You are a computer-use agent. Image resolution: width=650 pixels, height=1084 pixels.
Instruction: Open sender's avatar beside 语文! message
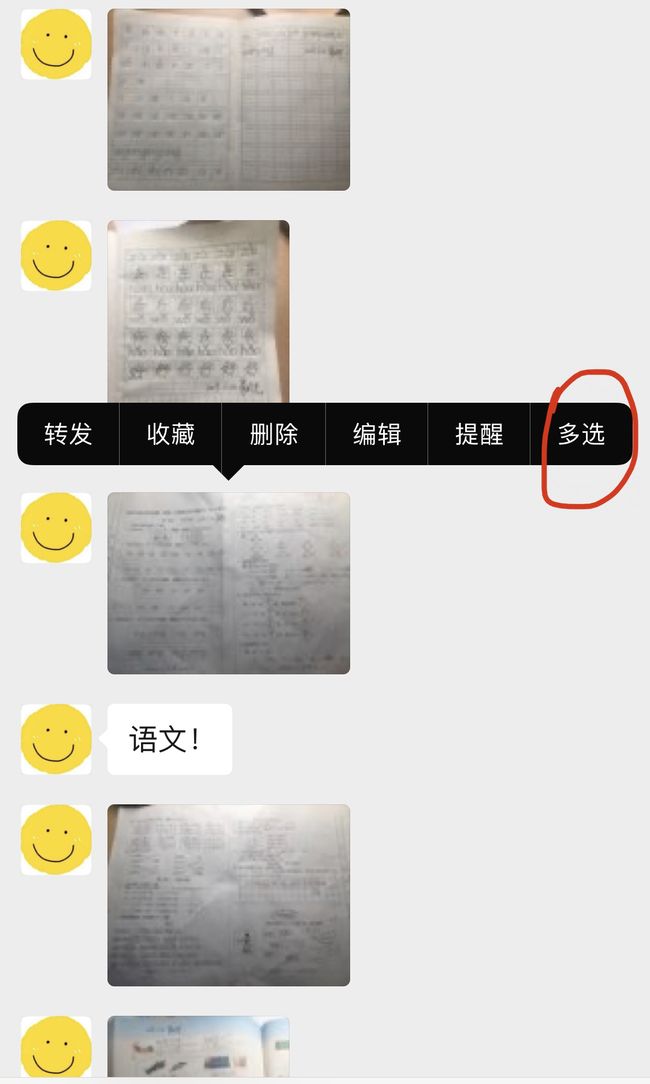click(x=56, y=739)
